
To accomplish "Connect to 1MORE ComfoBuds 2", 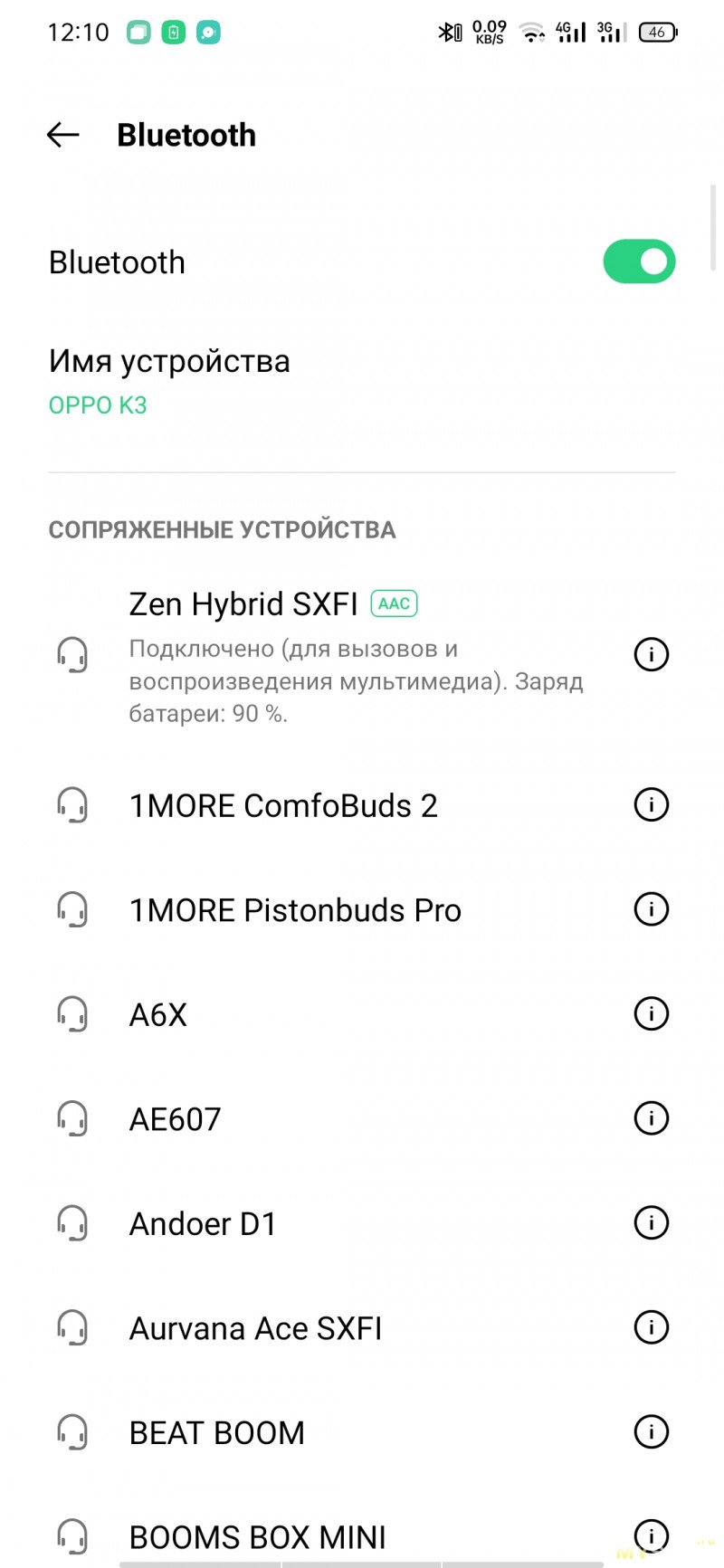I will pos(283,805).
